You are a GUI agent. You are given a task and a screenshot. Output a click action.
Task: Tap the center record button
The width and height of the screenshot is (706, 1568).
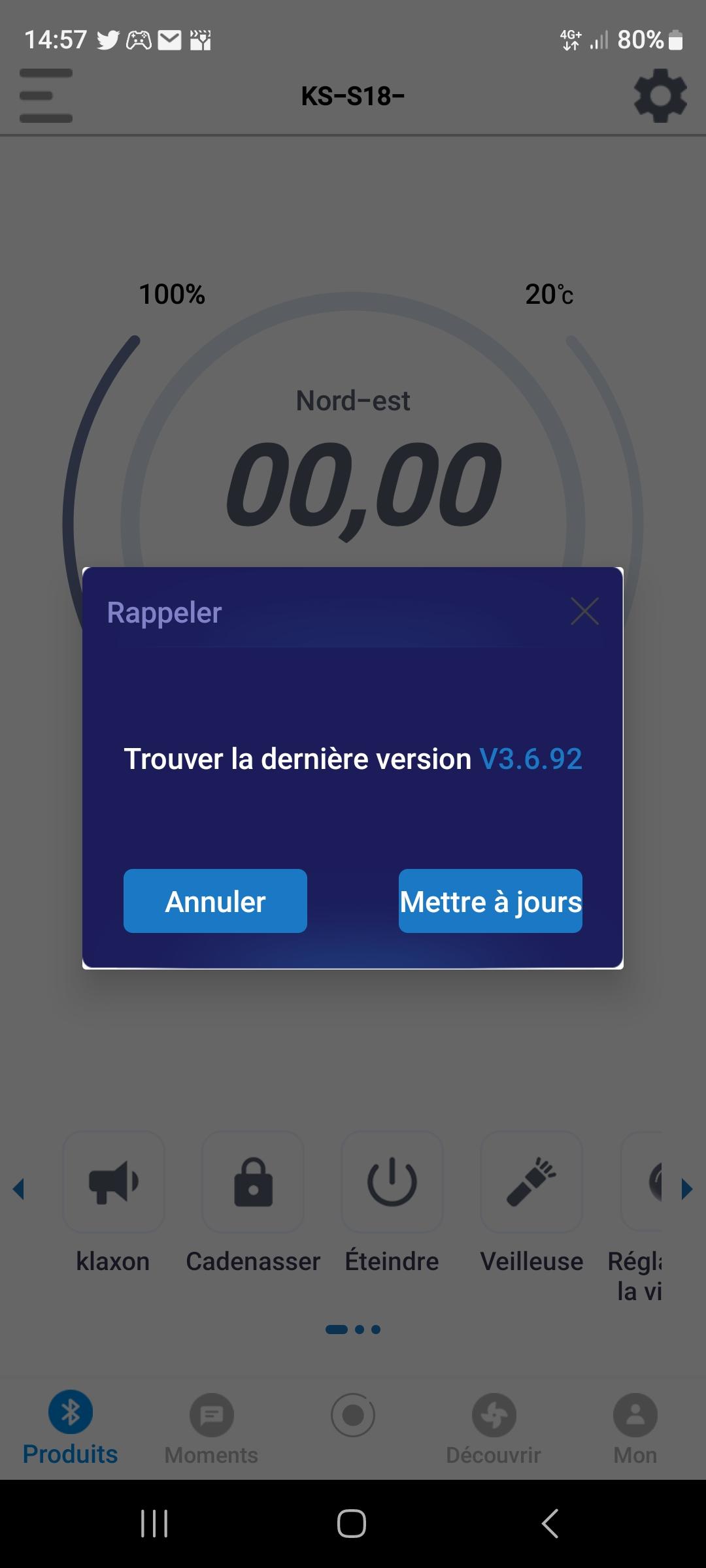pos(353,1415)
